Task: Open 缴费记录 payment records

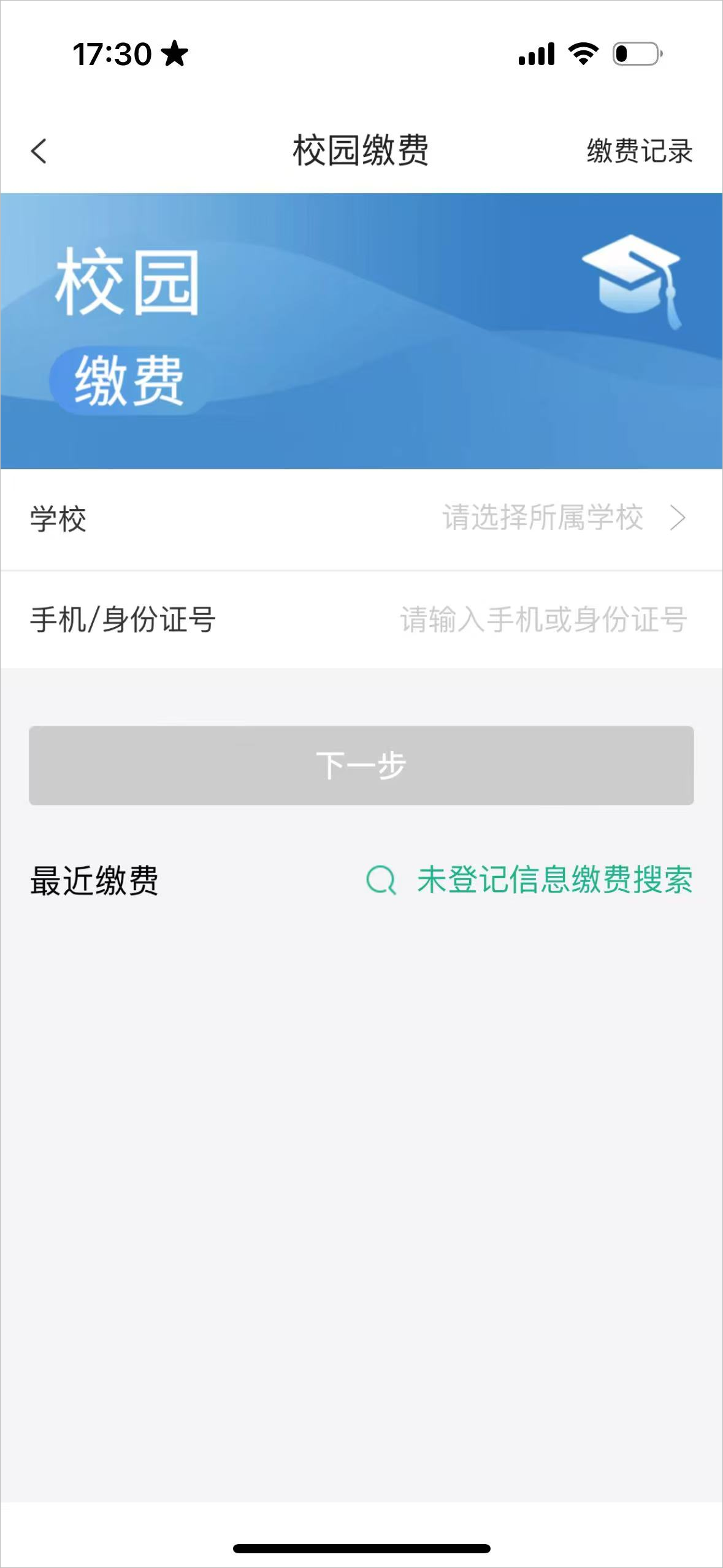Action: [x=639, y=151]
